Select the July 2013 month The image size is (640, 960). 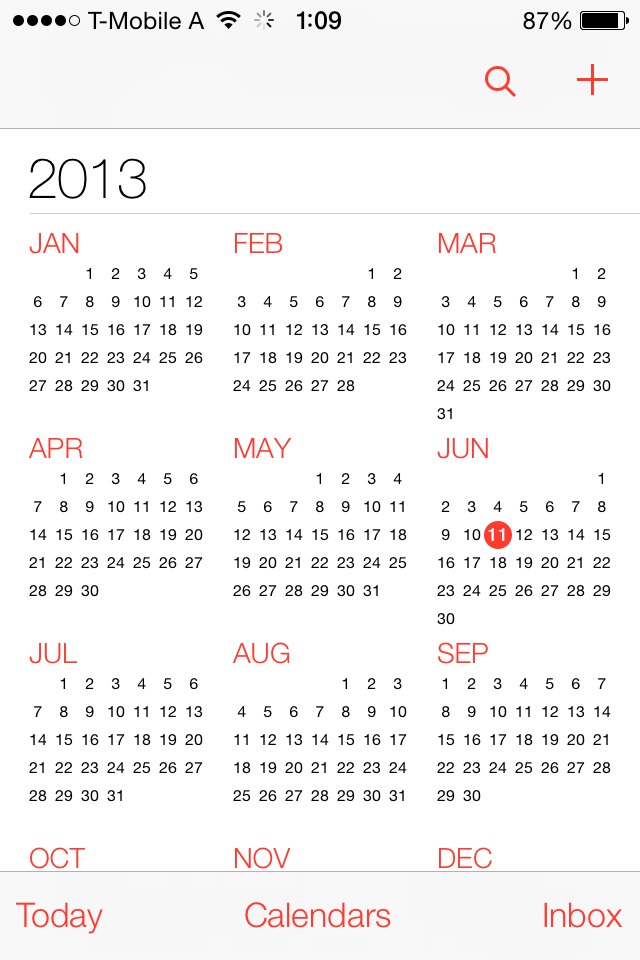coord(115,725)
